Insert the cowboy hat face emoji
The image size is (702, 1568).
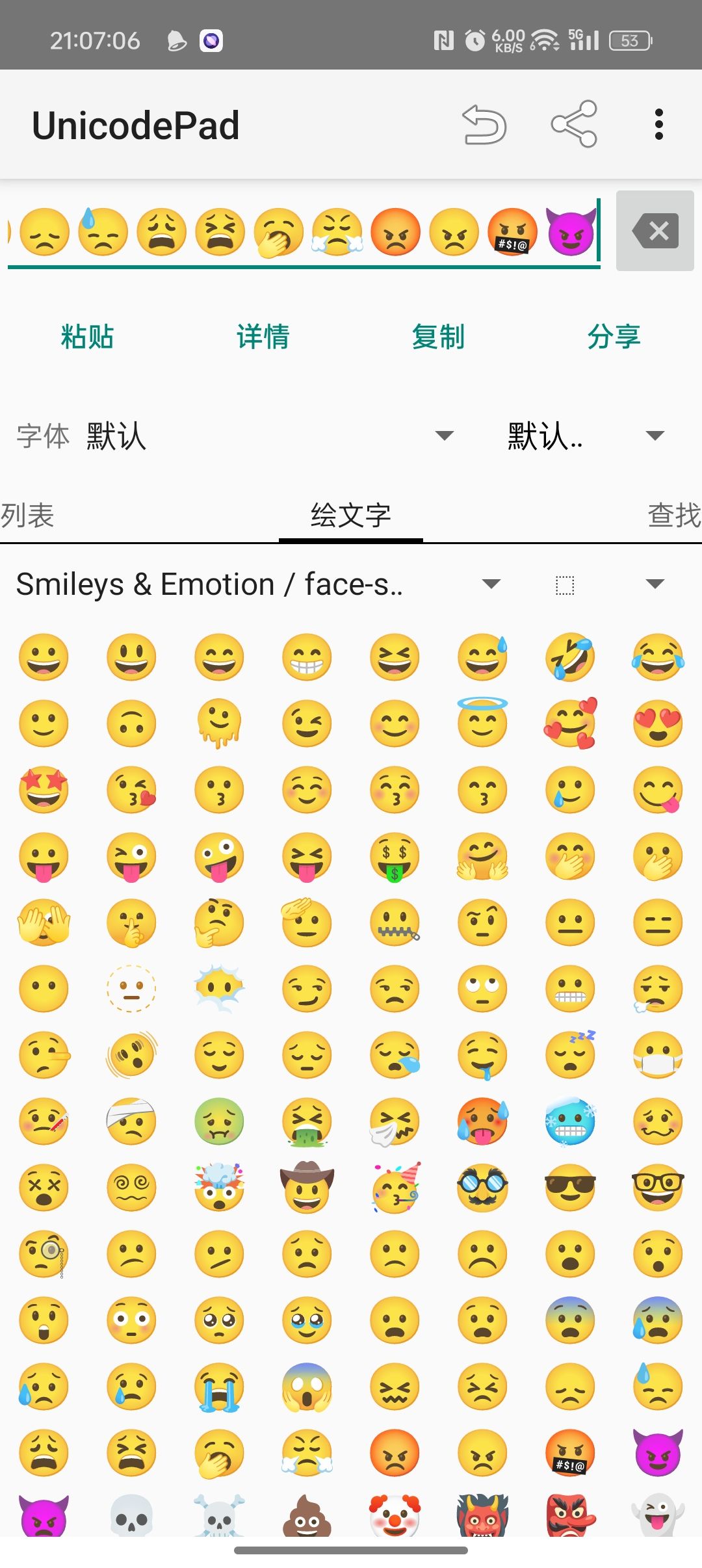tap(307, 1187)
